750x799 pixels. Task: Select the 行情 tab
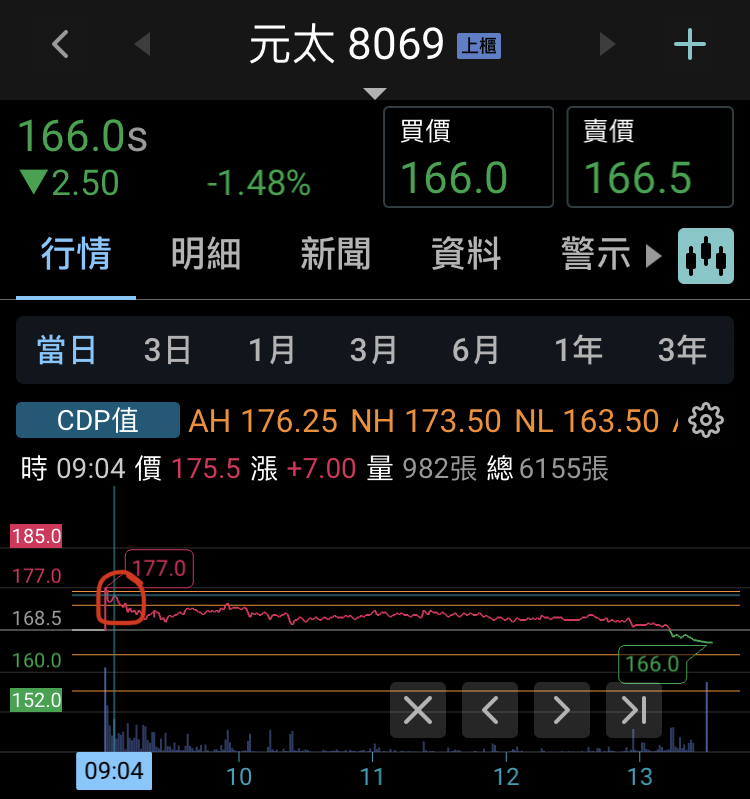coord(76,255)
